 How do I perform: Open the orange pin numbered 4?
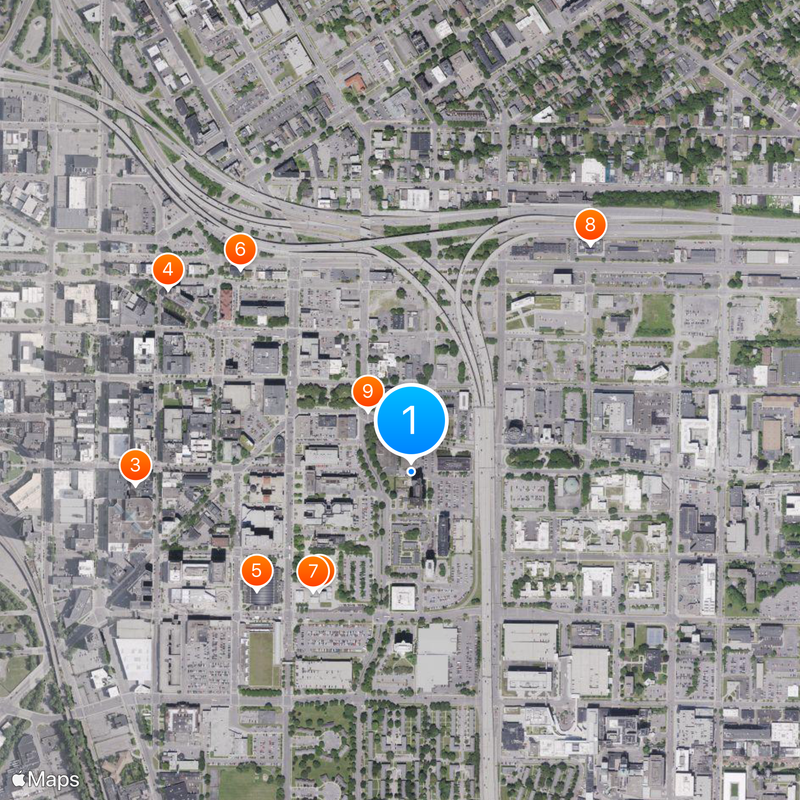[167, 269]
